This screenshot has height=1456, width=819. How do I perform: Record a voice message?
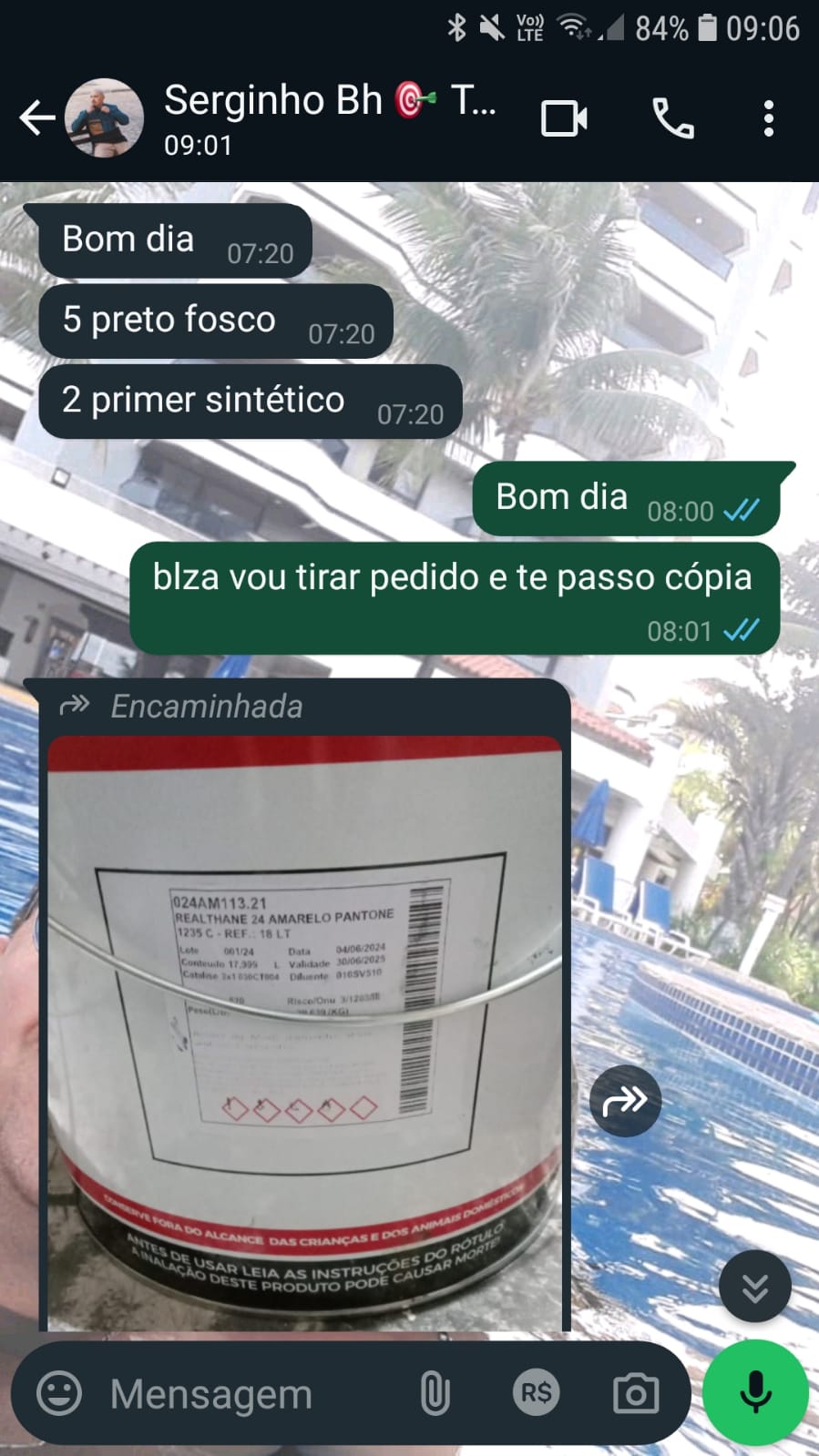coord(755,1393)
